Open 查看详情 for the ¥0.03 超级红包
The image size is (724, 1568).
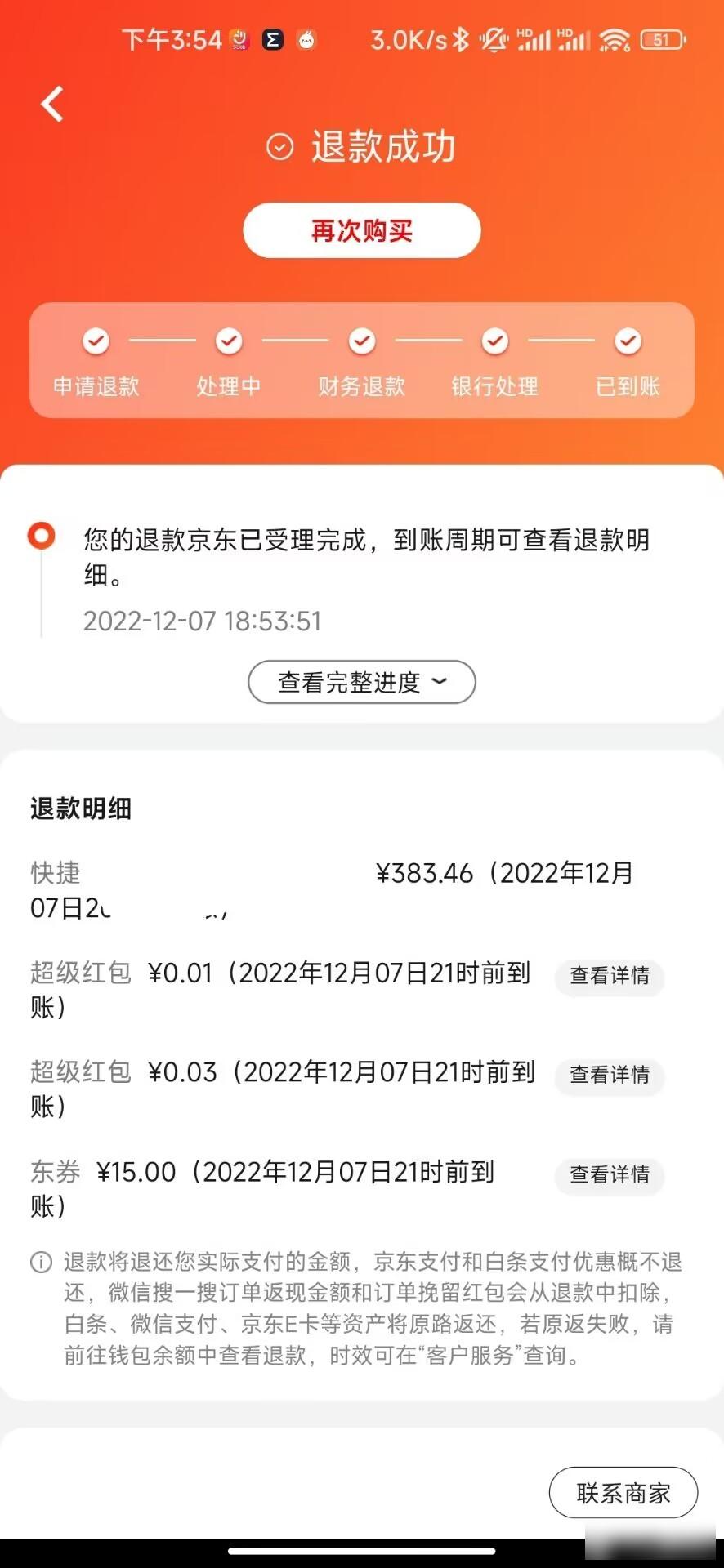610,1075
